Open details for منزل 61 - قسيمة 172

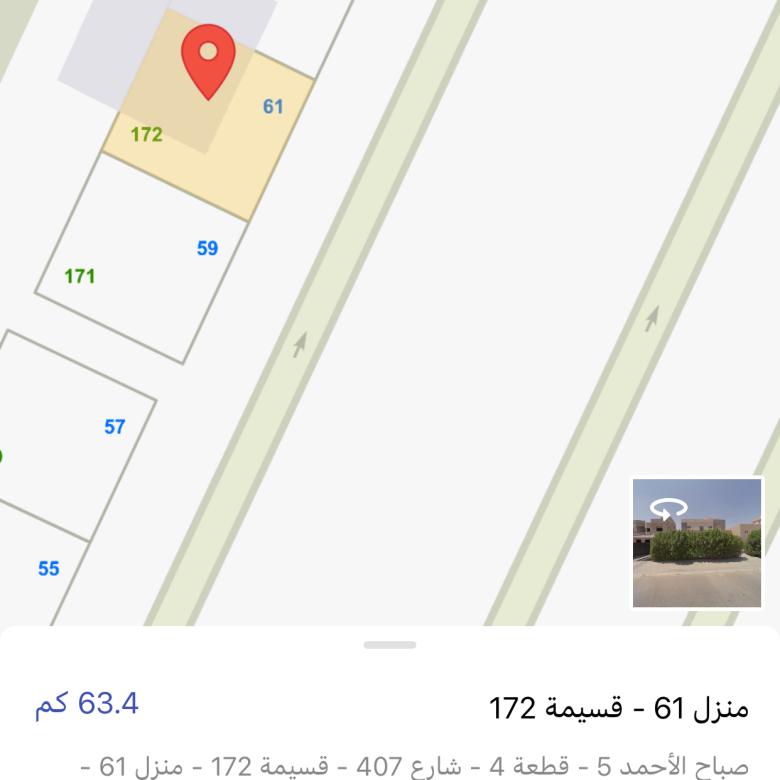tap(618, 708)
